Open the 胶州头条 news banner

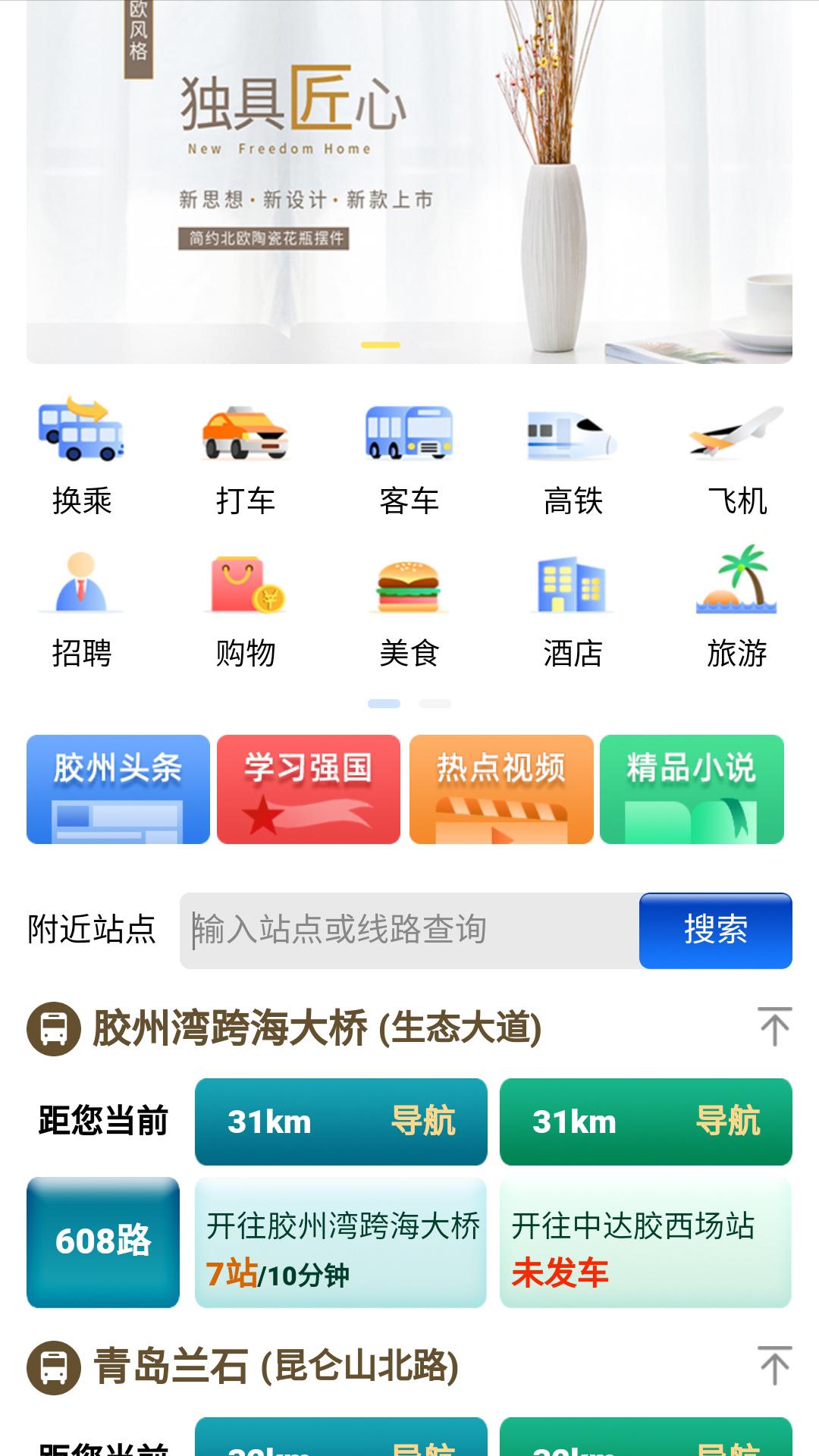(118, 789)
